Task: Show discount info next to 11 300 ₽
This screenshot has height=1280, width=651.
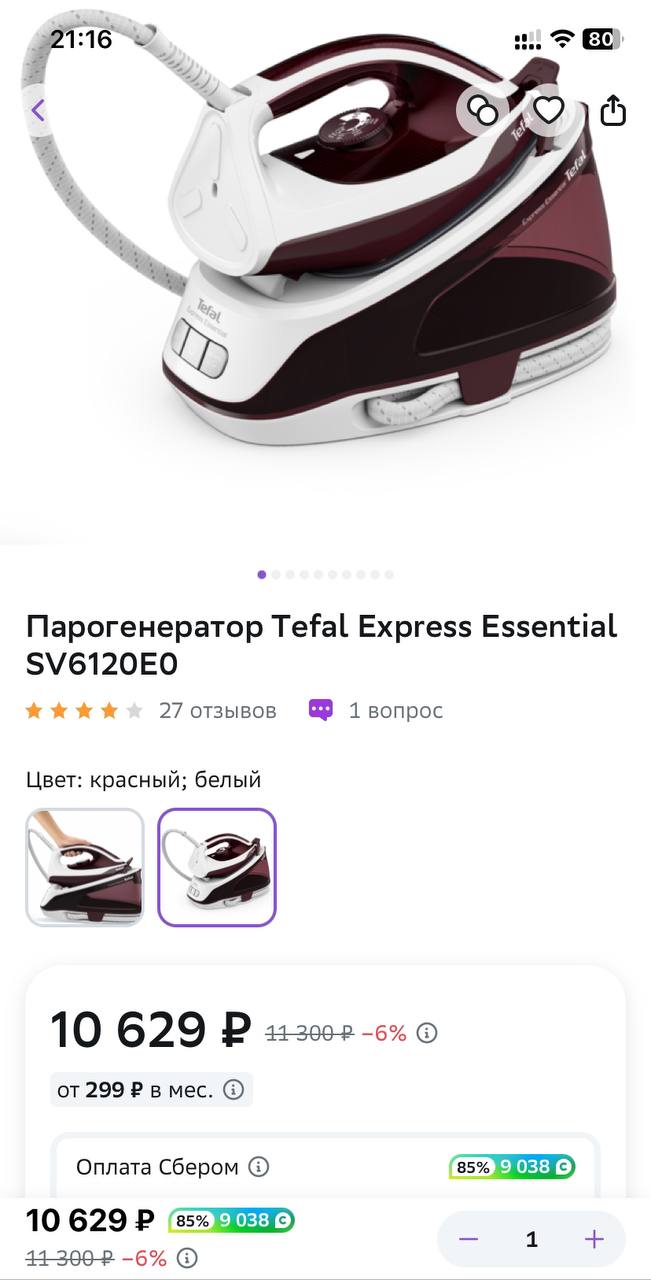Action: point(427,1033)
